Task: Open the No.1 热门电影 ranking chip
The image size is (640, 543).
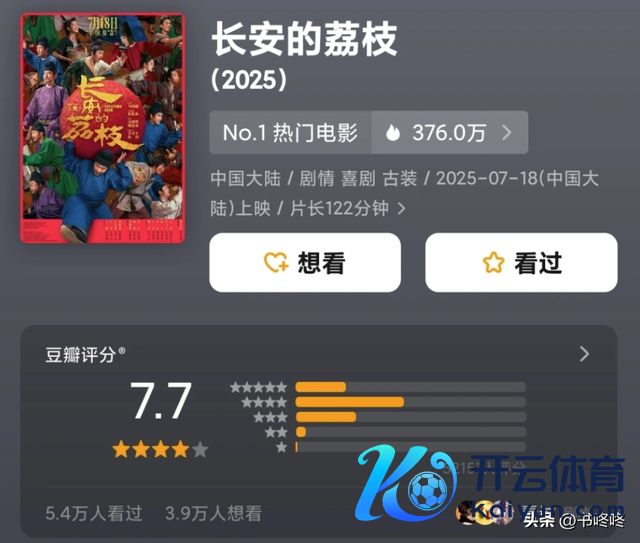Action: pyautogui.click(x=290, y=132)
